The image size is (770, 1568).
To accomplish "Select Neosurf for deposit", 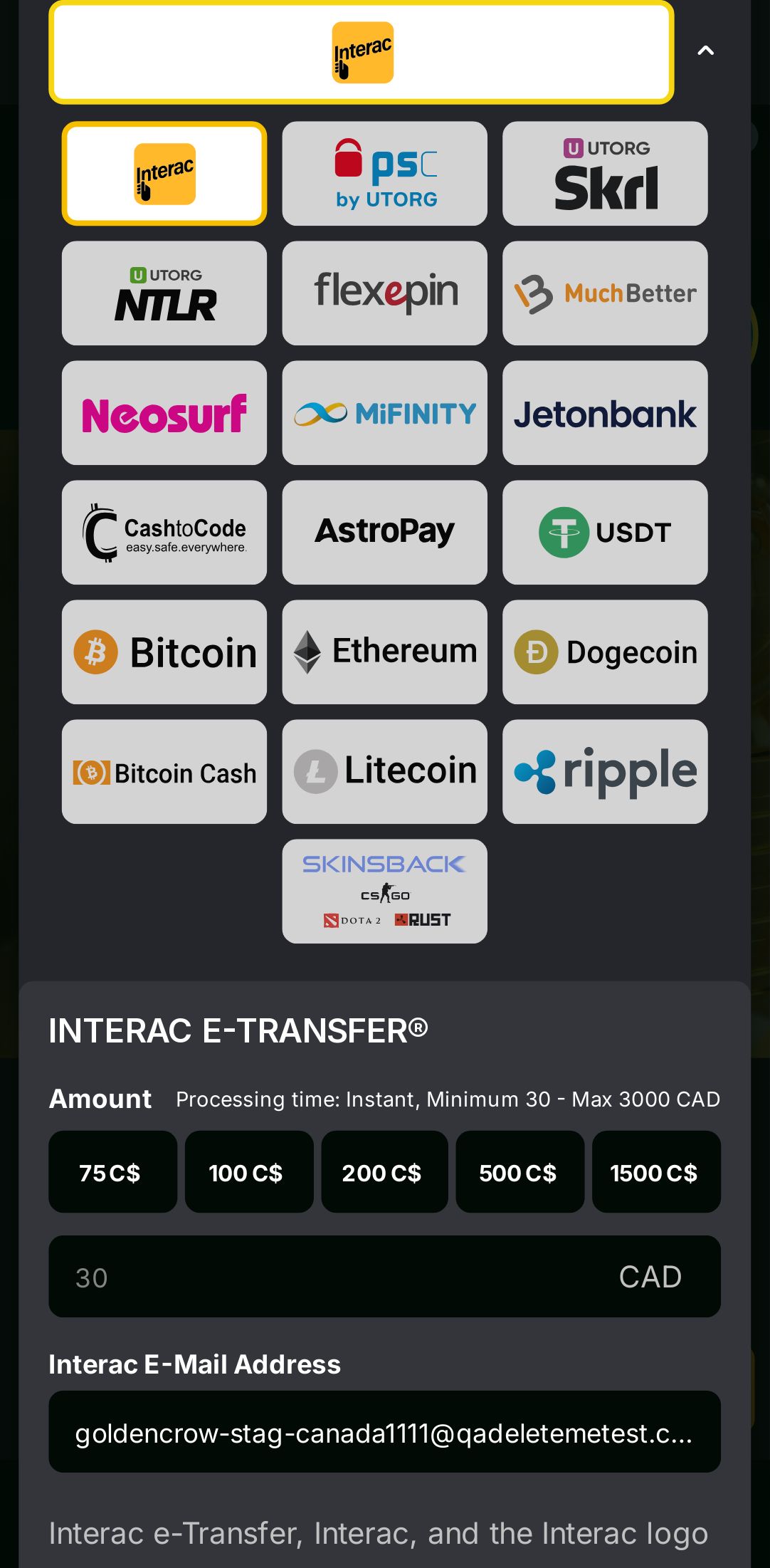I will (164, 413).
